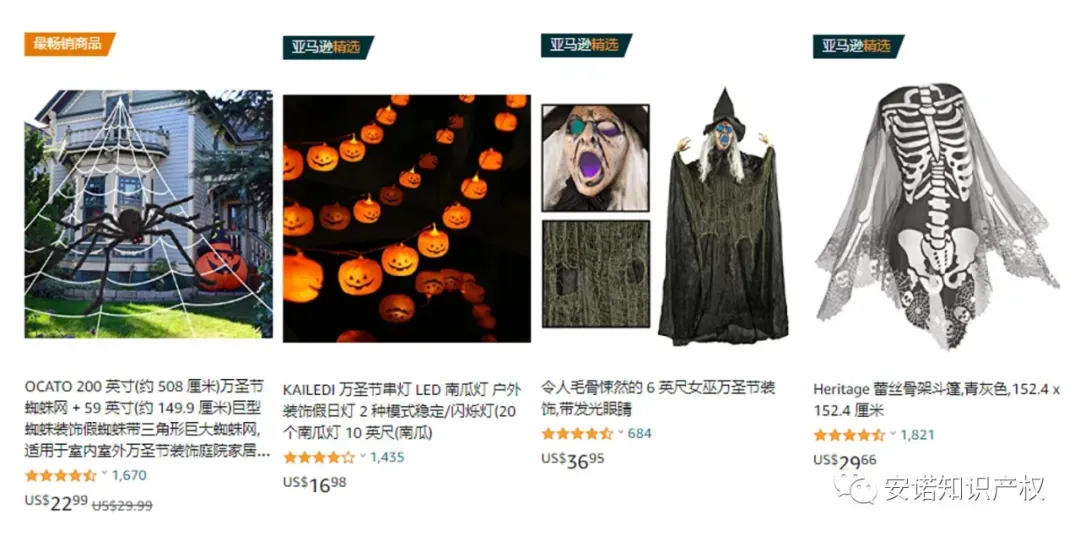
Task: Expand the rating breakdown beside 1,435
Action: tap(363, 457)
